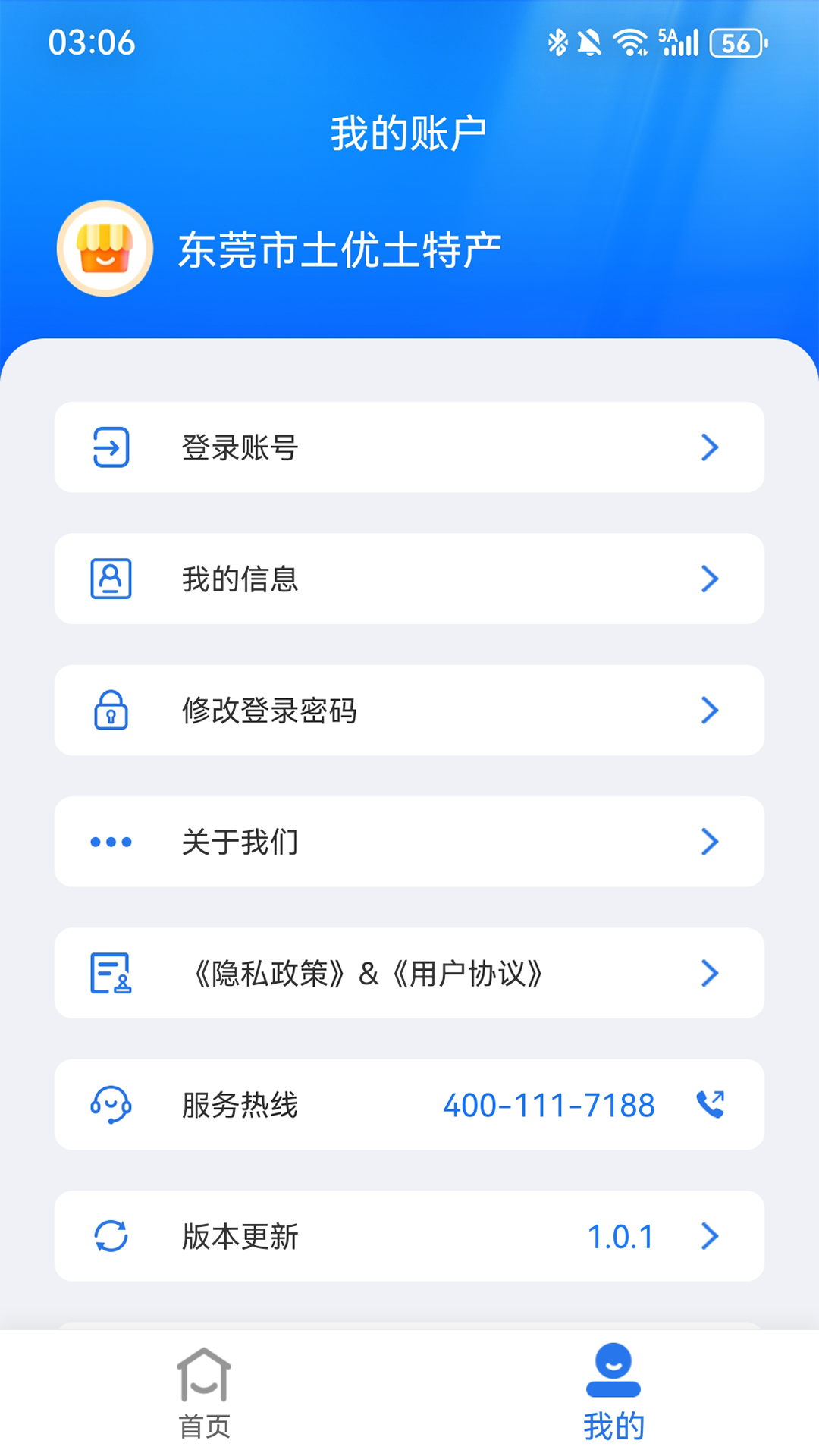Viewport: 819px width, 1456px height.
Task: Click the padlock icon for 修改登录密码
Action: coord(111,710)
